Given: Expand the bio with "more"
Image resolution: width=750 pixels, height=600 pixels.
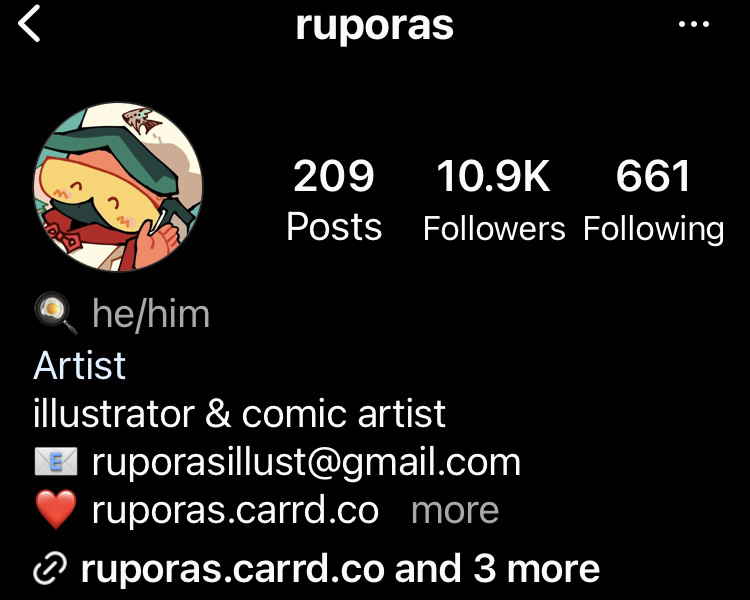Looking at the screenshot, I should (x=454, y=511).
